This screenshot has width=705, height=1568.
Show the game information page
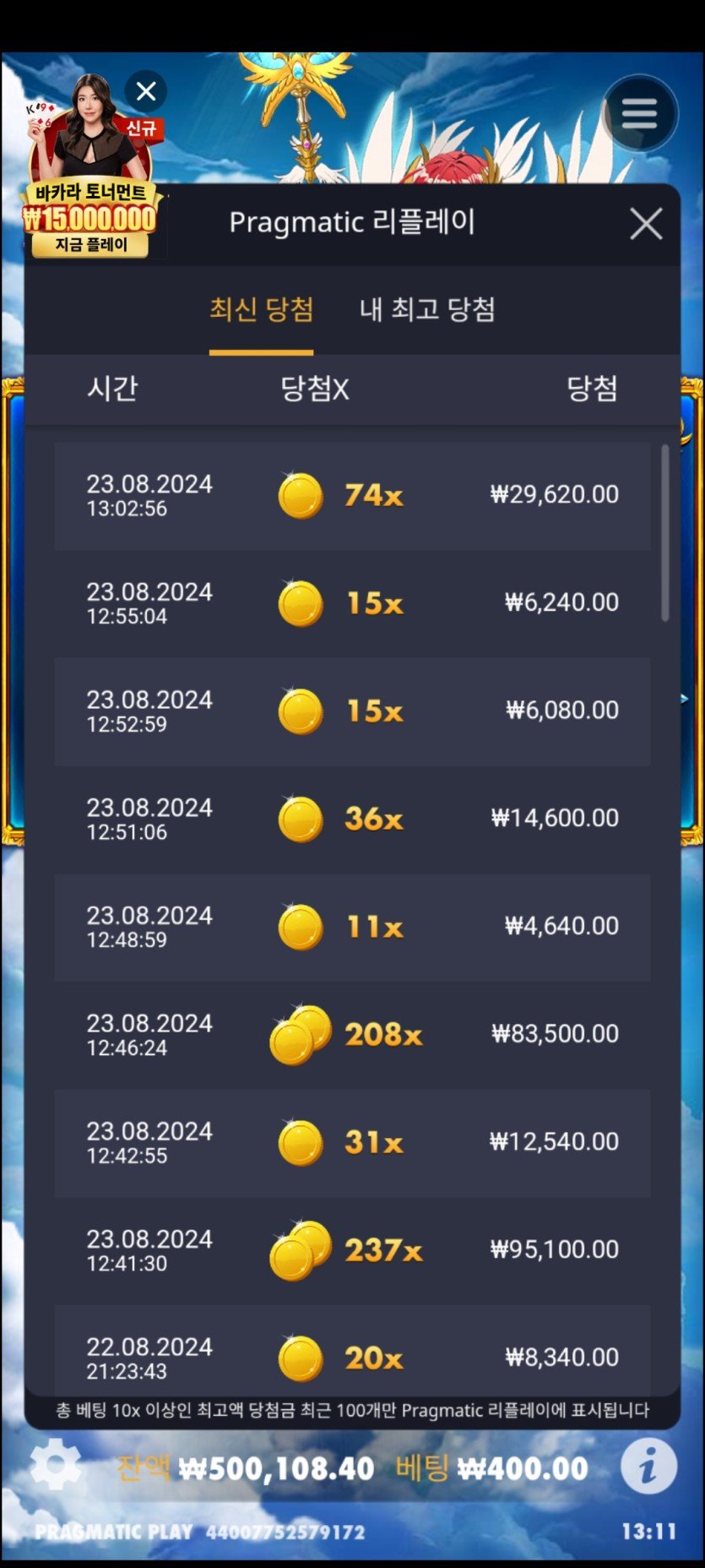click(x=648, y=1467)
